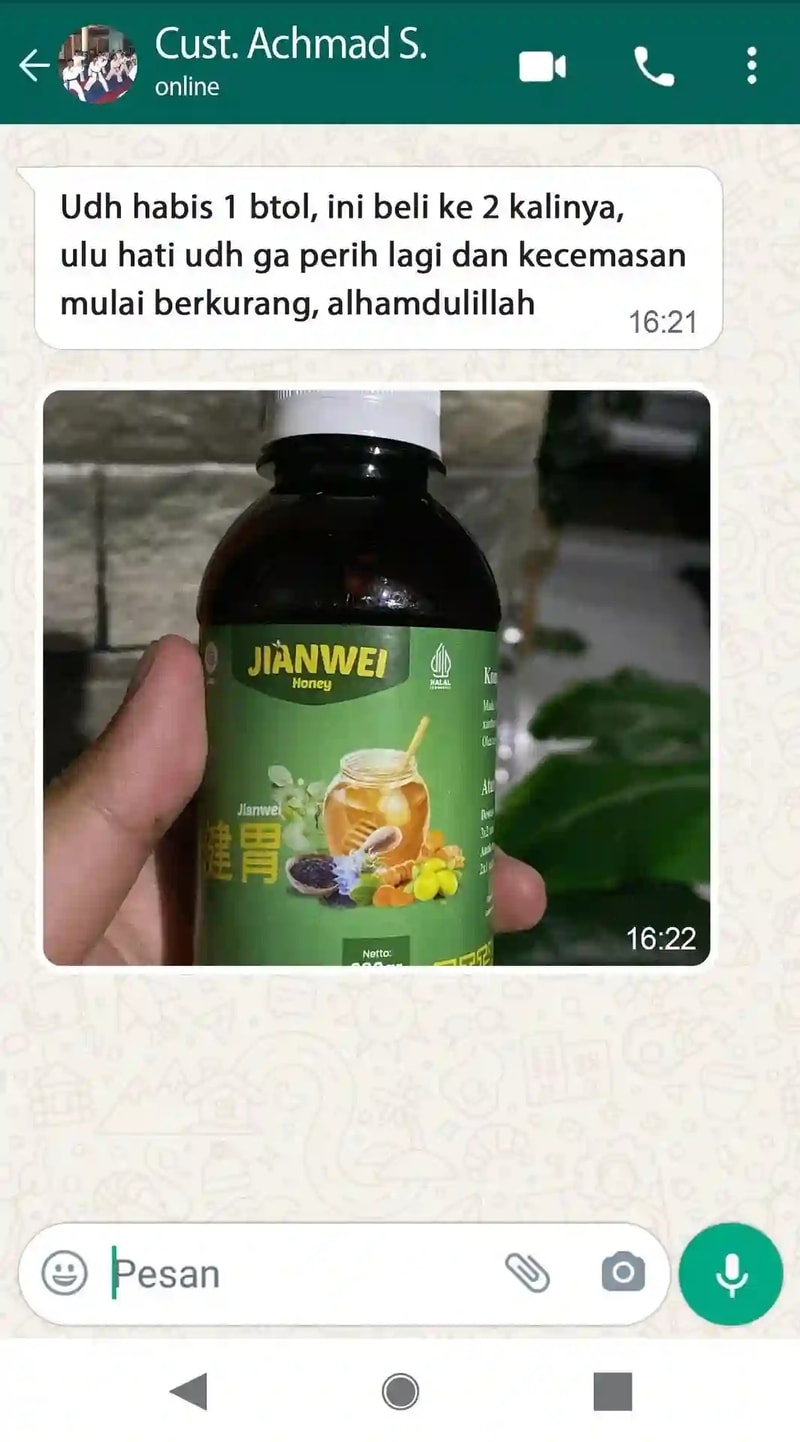Screen dimensions: 800x1442
Task: Tap the voice message microphone button
Action: click(731, 1274)
